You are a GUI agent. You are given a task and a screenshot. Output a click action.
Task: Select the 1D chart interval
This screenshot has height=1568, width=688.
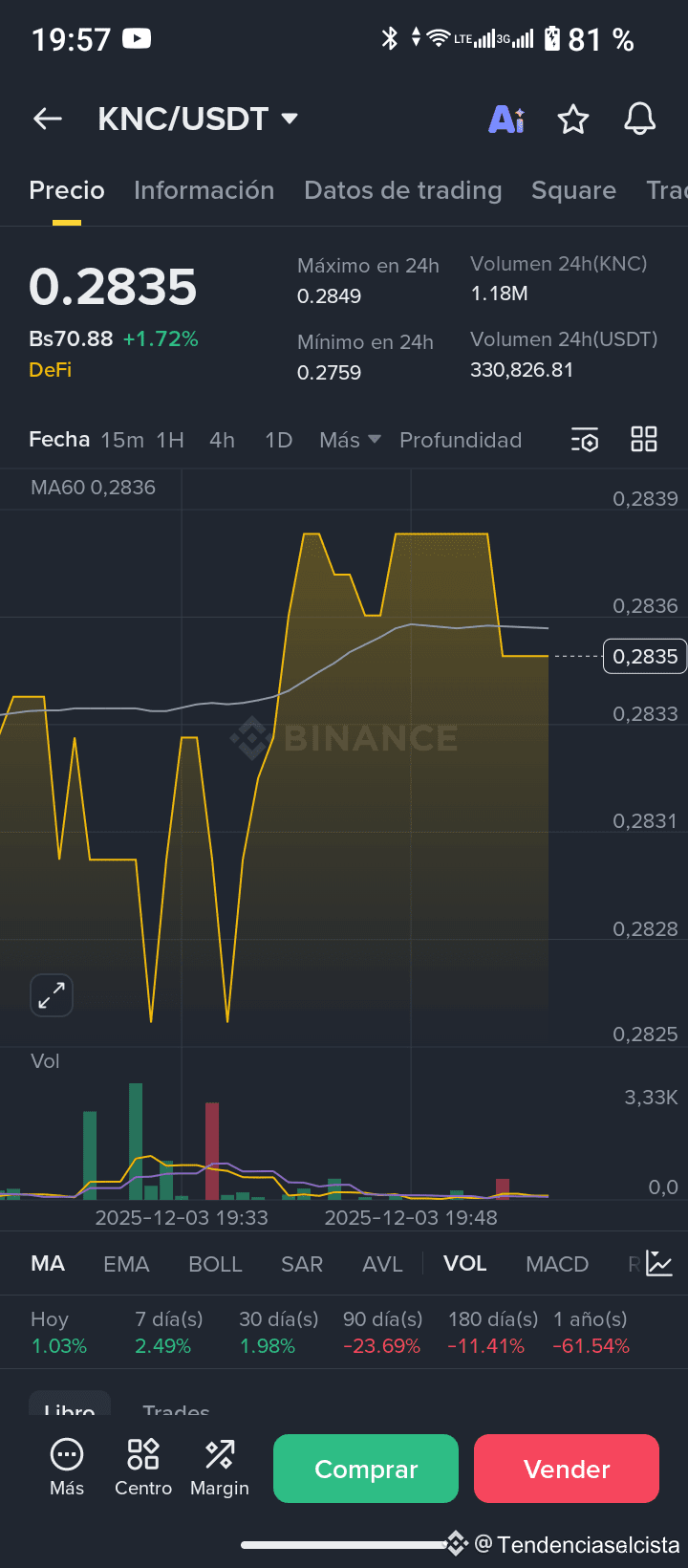point(278,440)
